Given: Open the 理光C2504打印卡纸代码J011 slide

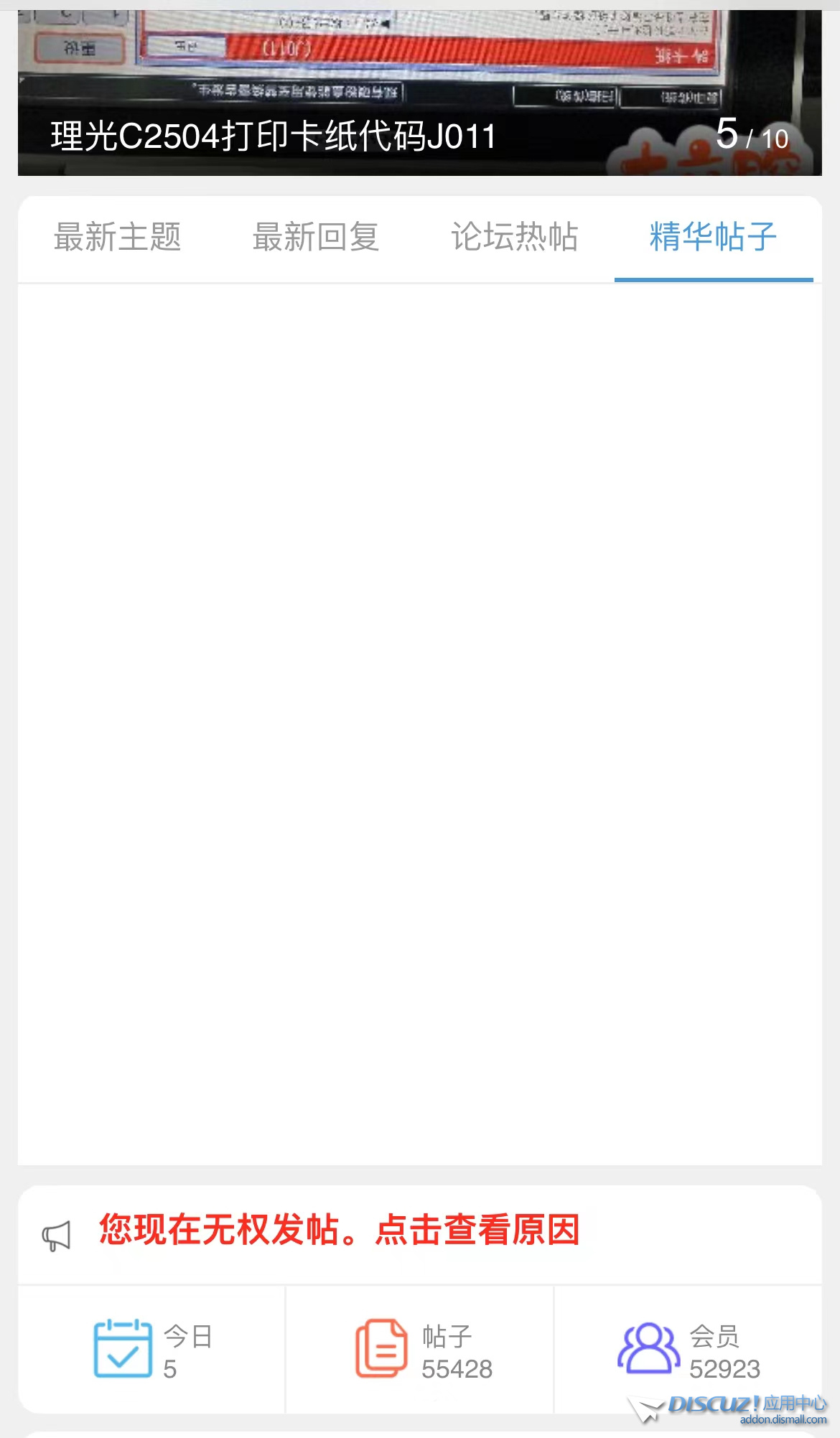Looking at the screenshot, I should (419, 93).
